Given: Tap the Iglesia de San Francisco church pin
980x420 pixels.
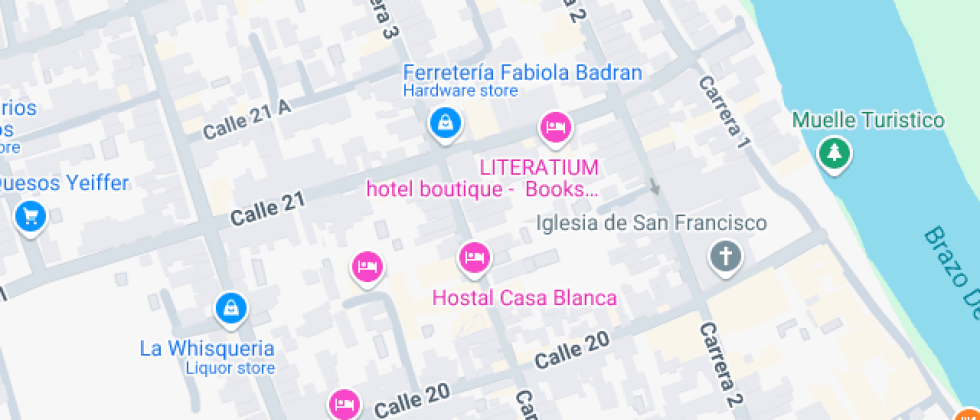Looking at the screenshot, I should (x=726, y=257).
